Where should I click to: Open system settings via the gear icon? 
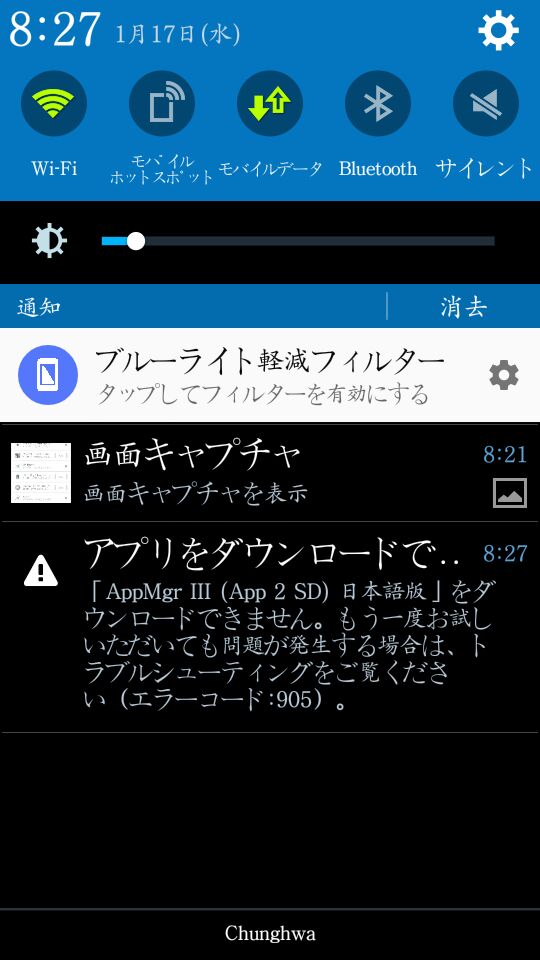[498, 29]
